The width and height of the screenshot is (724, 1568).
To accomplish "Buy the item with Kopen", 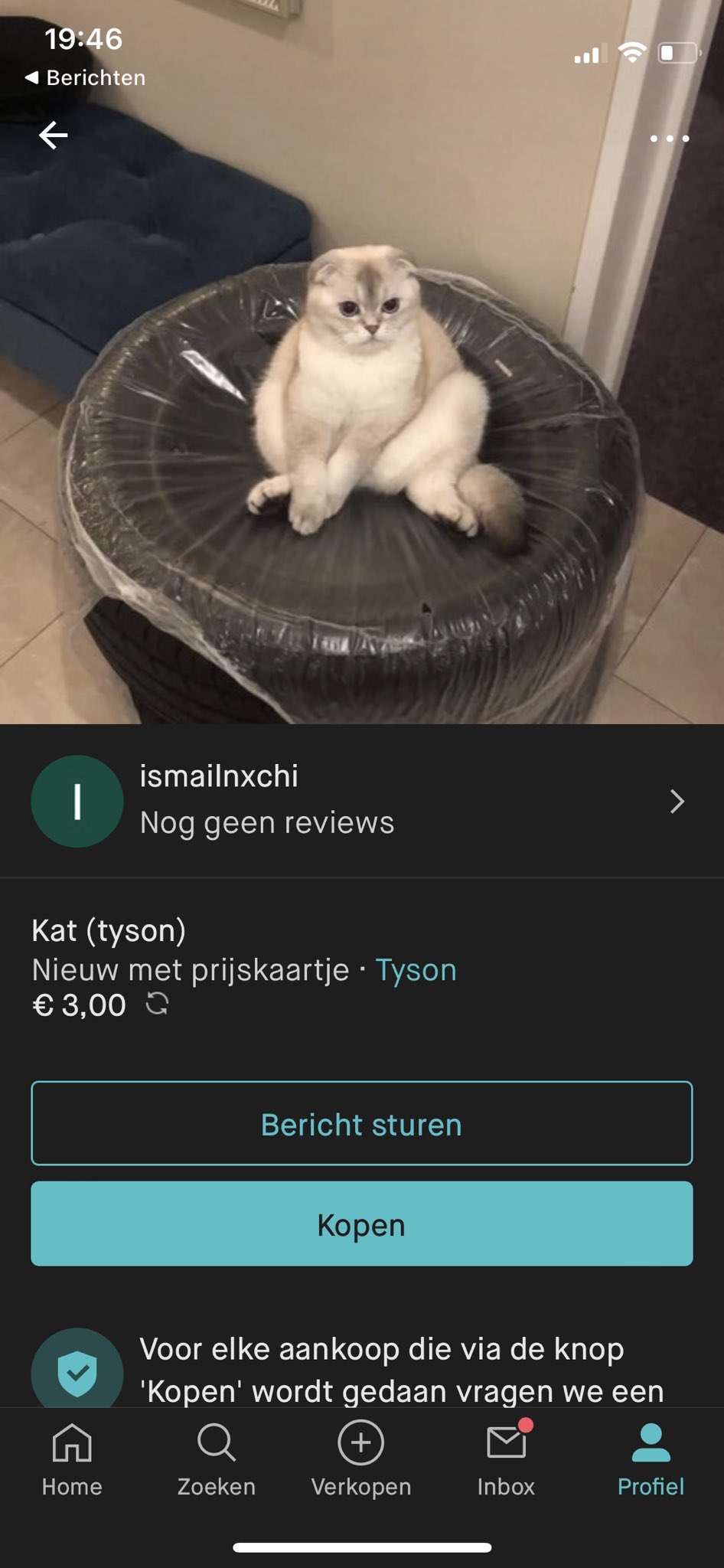I will pos(361,1224).
